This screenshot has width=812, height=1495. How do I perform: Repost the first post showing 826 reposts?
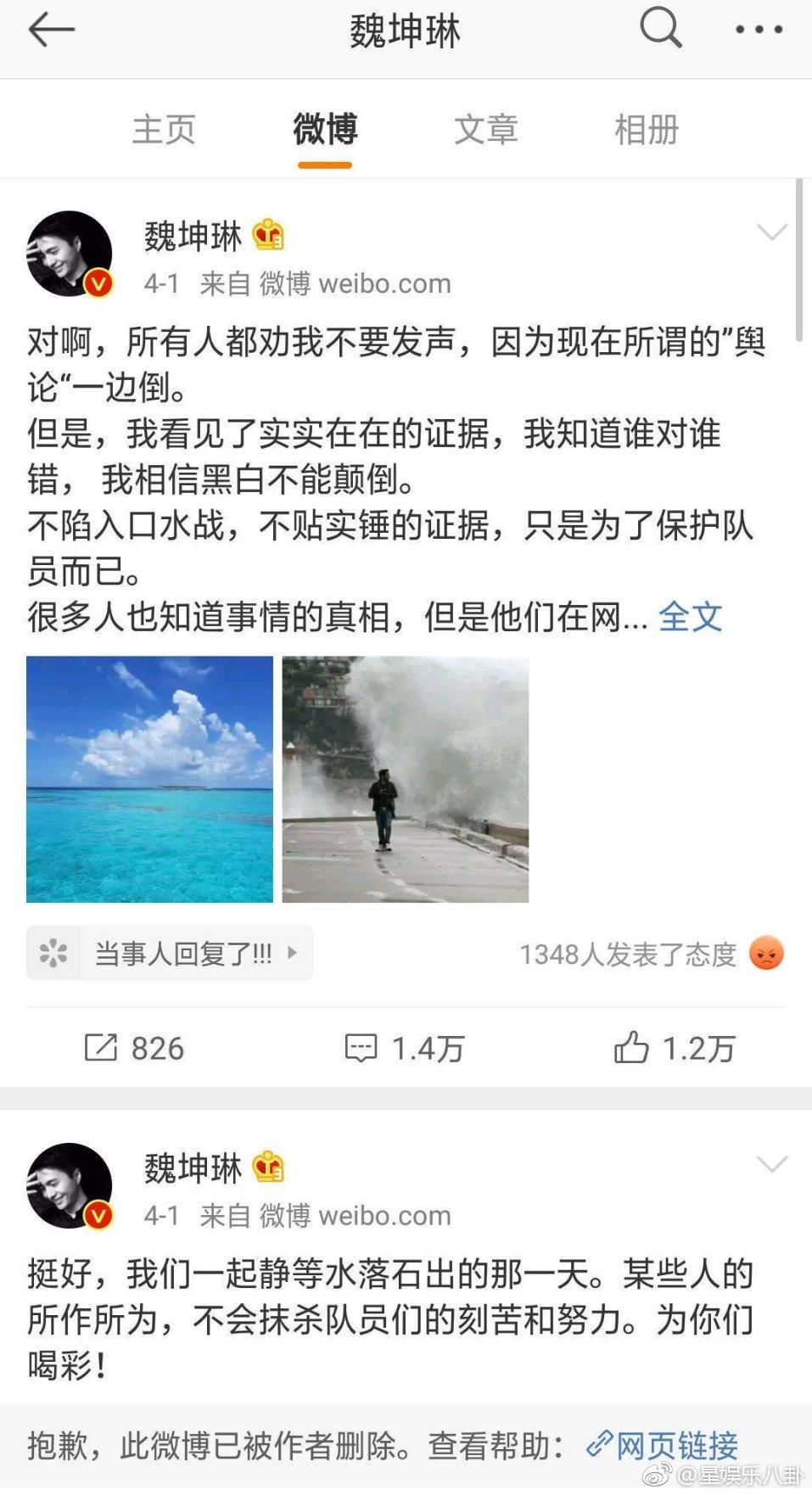pyautogui.click(x=134, y=1049)
